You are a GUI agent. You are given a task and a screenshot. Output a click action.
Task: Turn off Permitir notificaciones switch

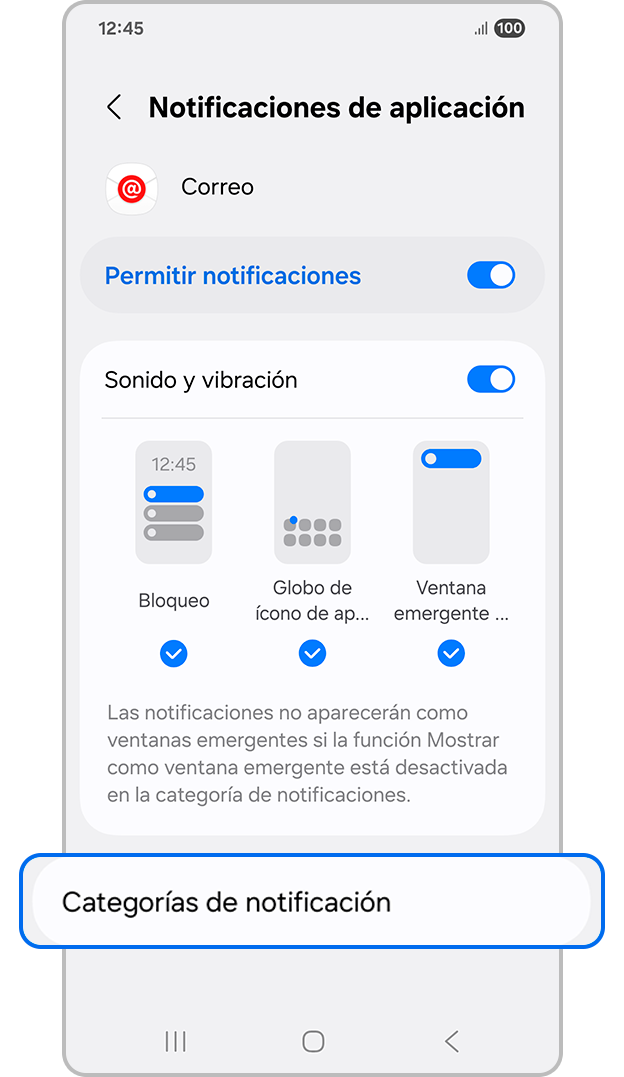490,276
